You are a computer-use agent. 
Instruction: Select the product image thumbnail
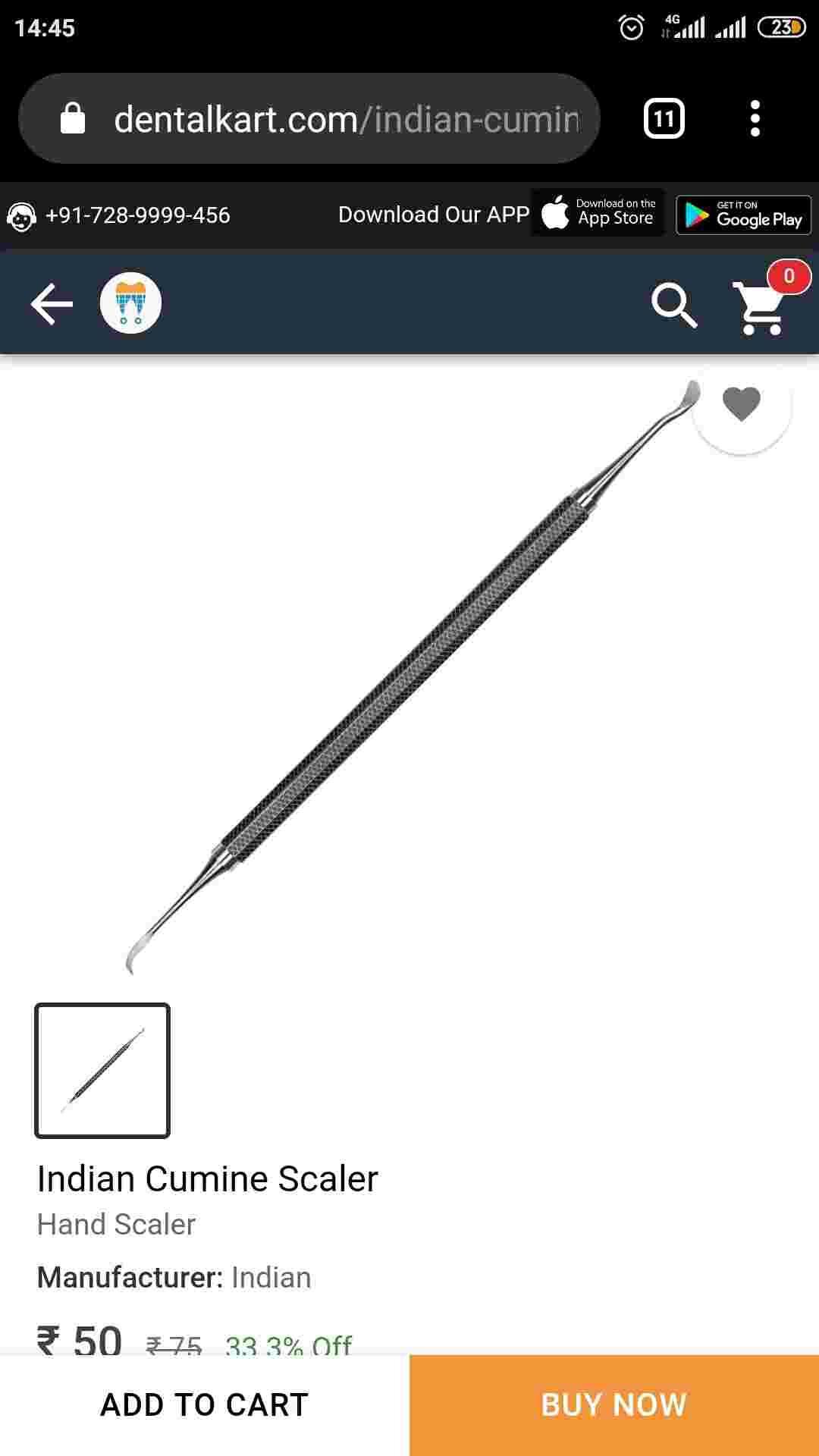pyautogui.click(x=102, y=1071)
